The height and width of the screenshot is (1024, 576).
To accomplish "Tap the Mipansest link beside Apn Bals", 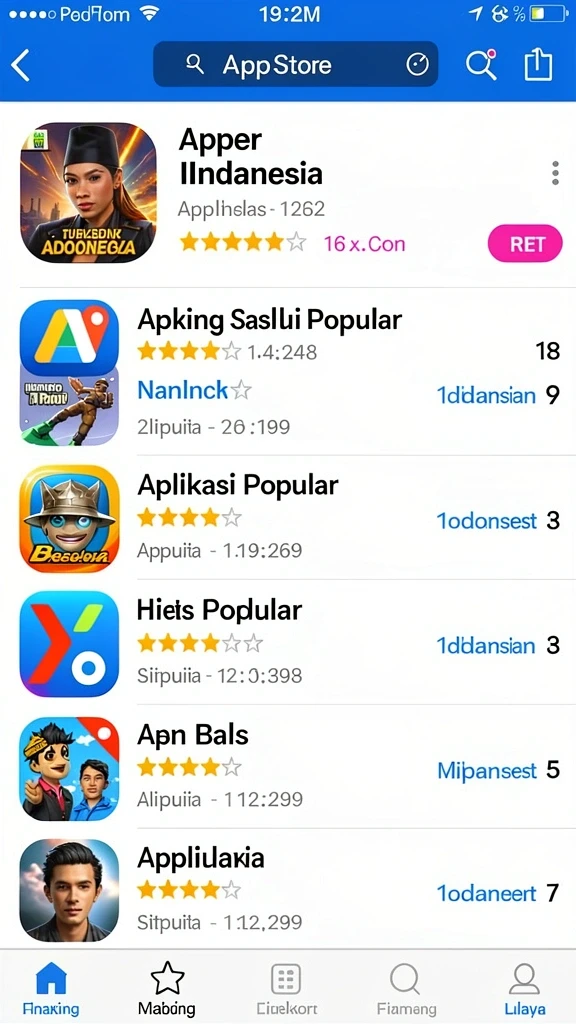I will point(487,771).
